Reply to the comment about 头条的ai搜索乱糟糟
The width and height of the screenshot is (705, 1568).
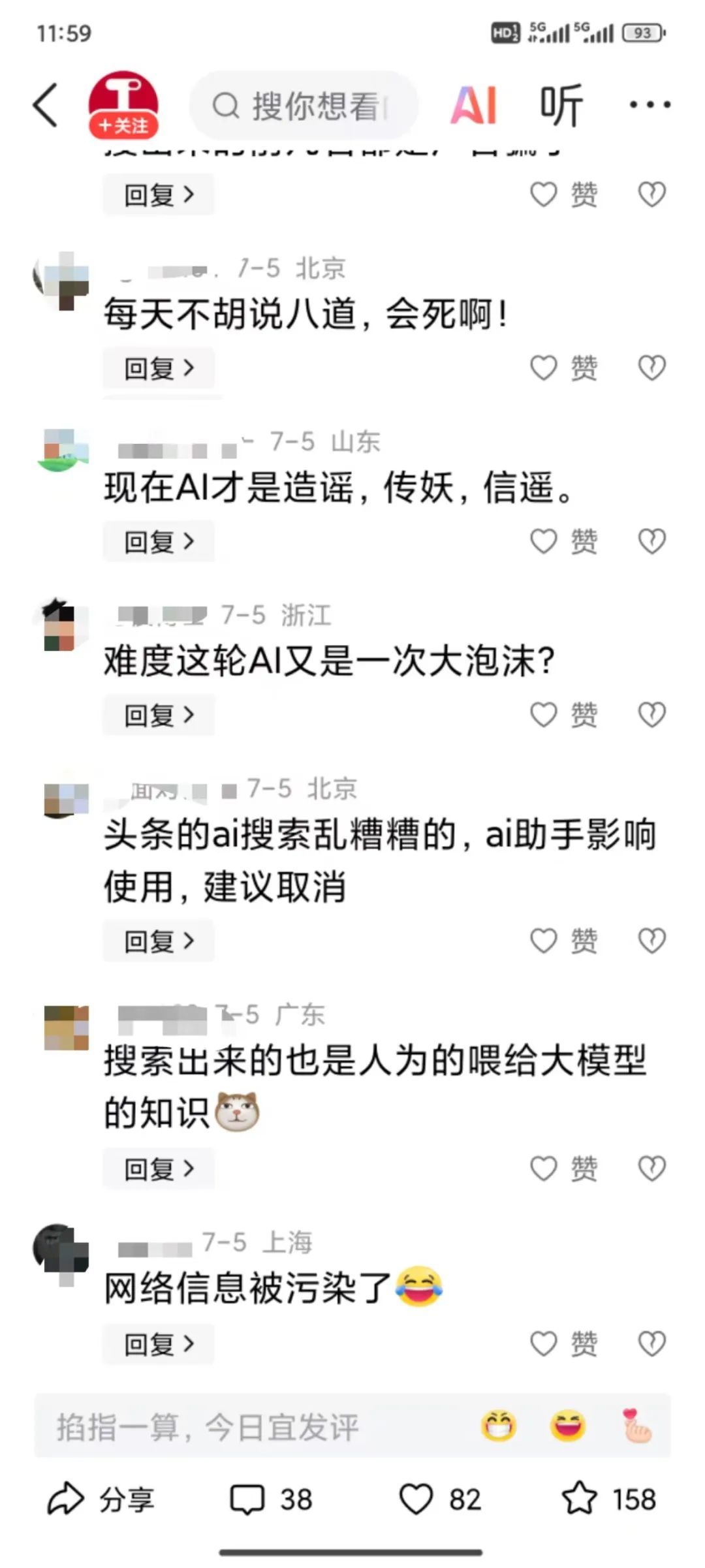point(159,941)
